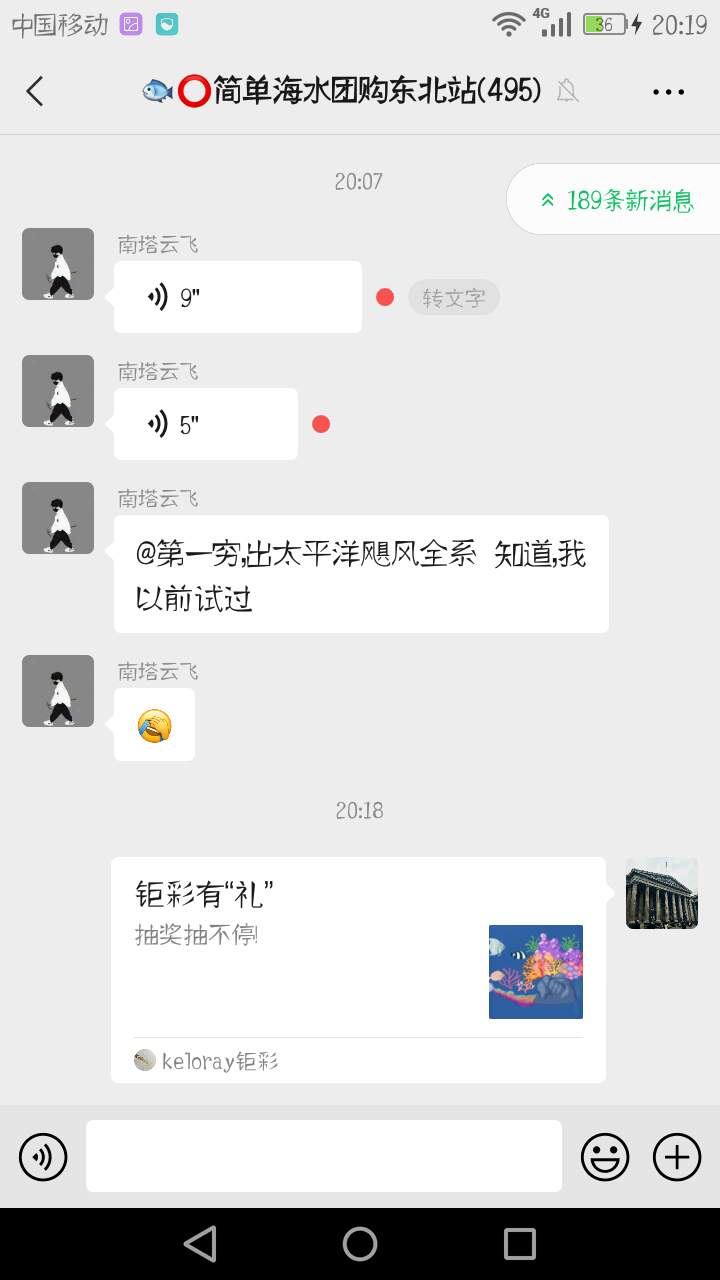This screenshot has width=720, height=1280.
Task: Go back from the group chat
Action: 35,92
